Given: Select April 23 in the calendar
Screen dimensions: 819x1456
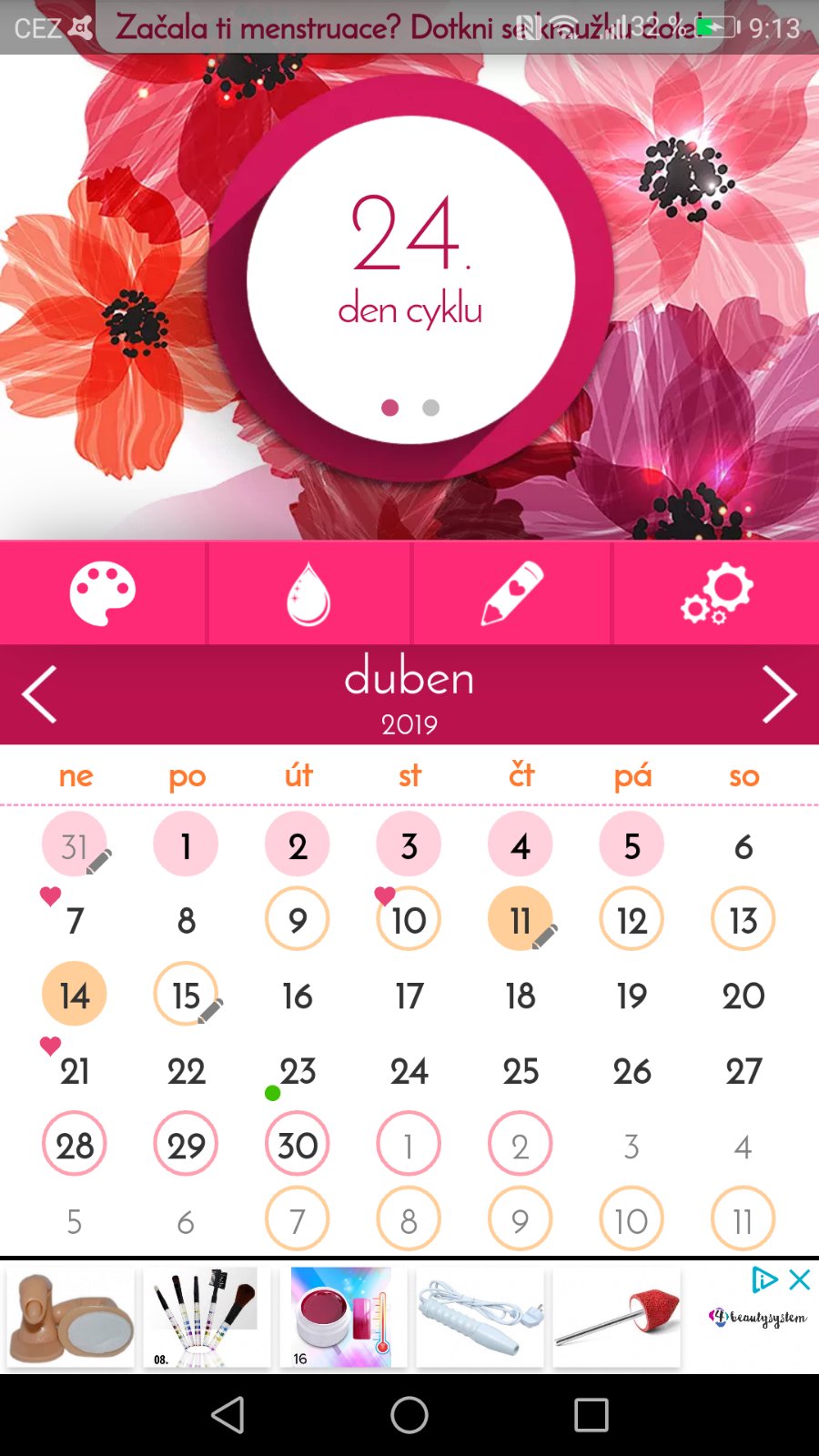Looking at the screenshot, I should [298, 1071].
